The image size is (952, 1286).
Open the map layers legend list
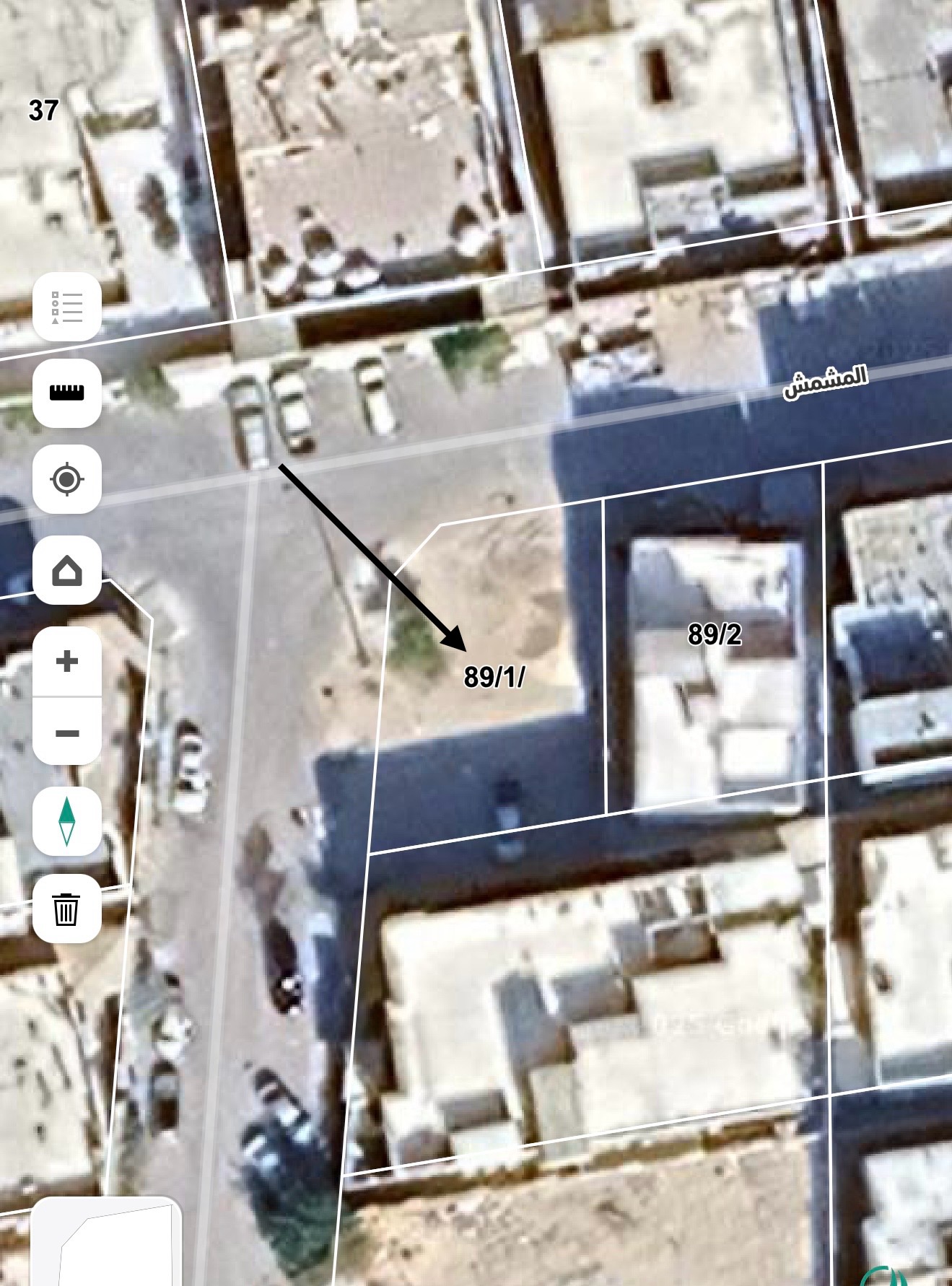click(x=66, y=307)
